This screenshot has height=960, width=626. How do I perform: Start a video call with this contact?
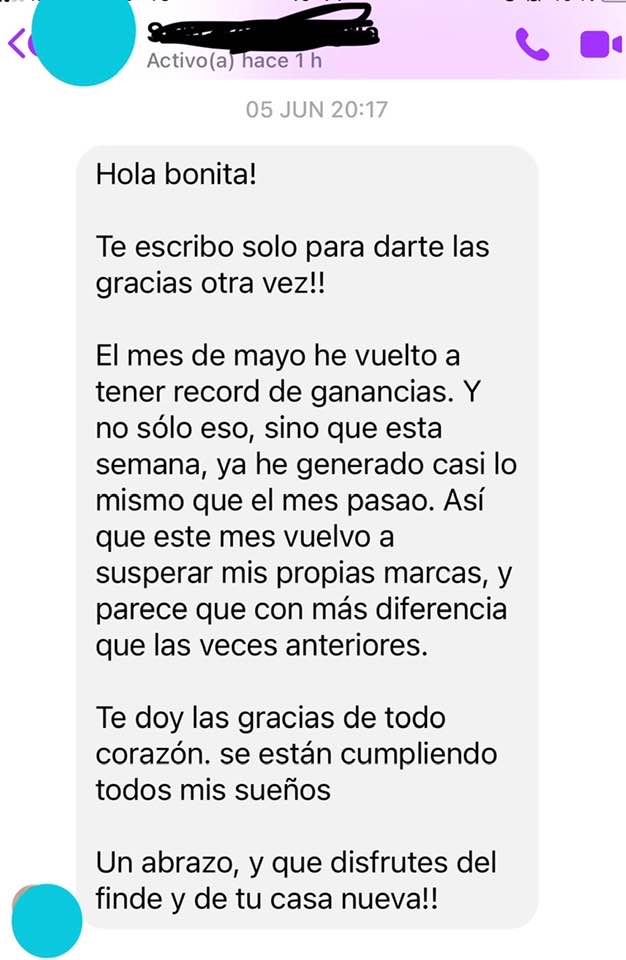(x=600, y=44)
